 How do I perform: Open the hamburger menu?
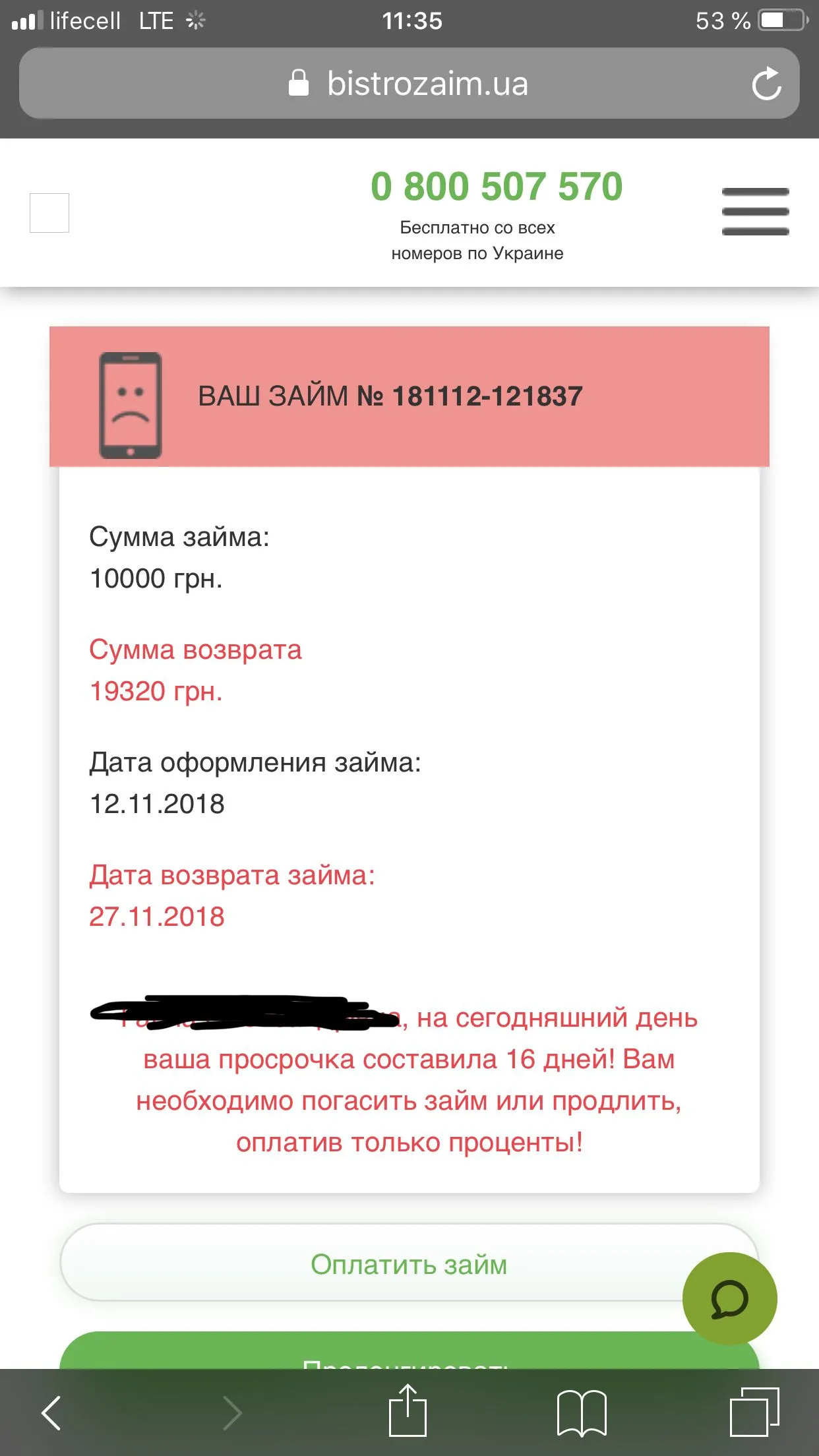pyautogui.click(x=755, y=212)
